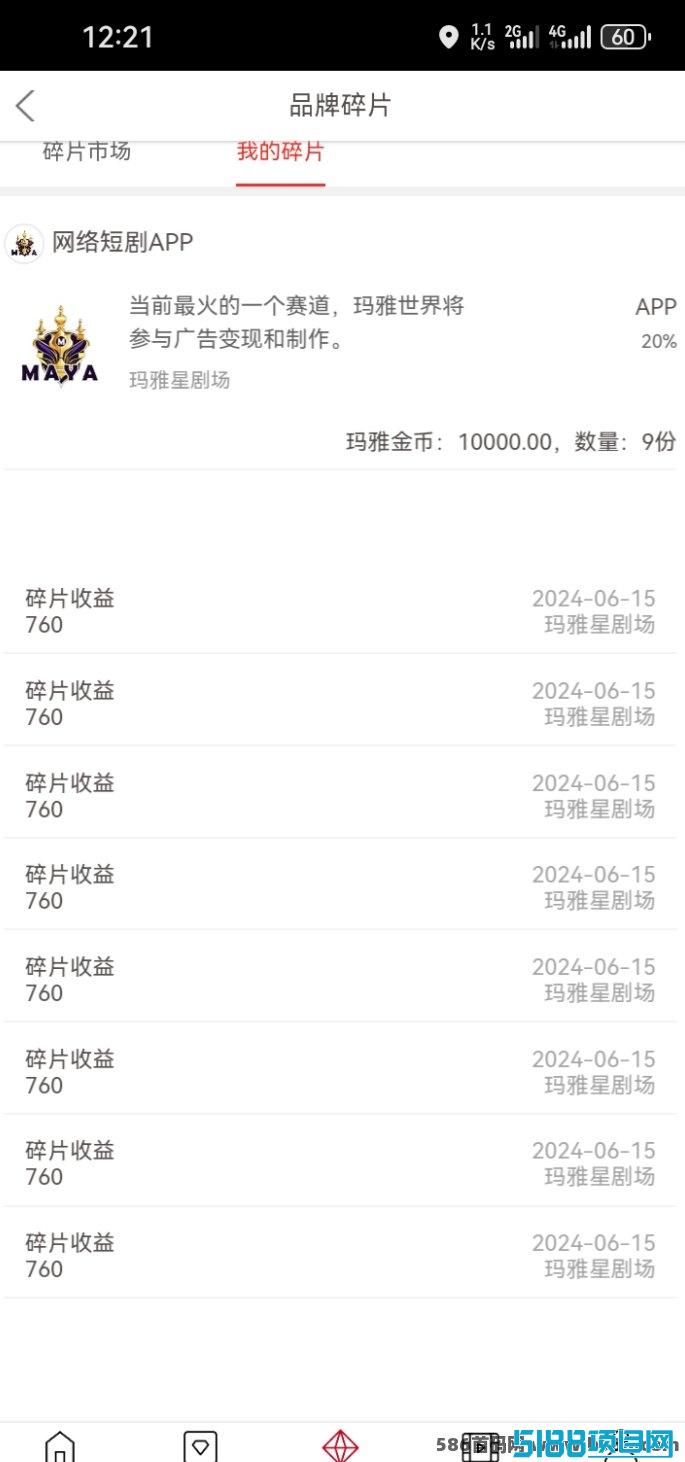685x1462 pixels.
Task: Select the 我的碎片 tab
Action: click(280, 152)
